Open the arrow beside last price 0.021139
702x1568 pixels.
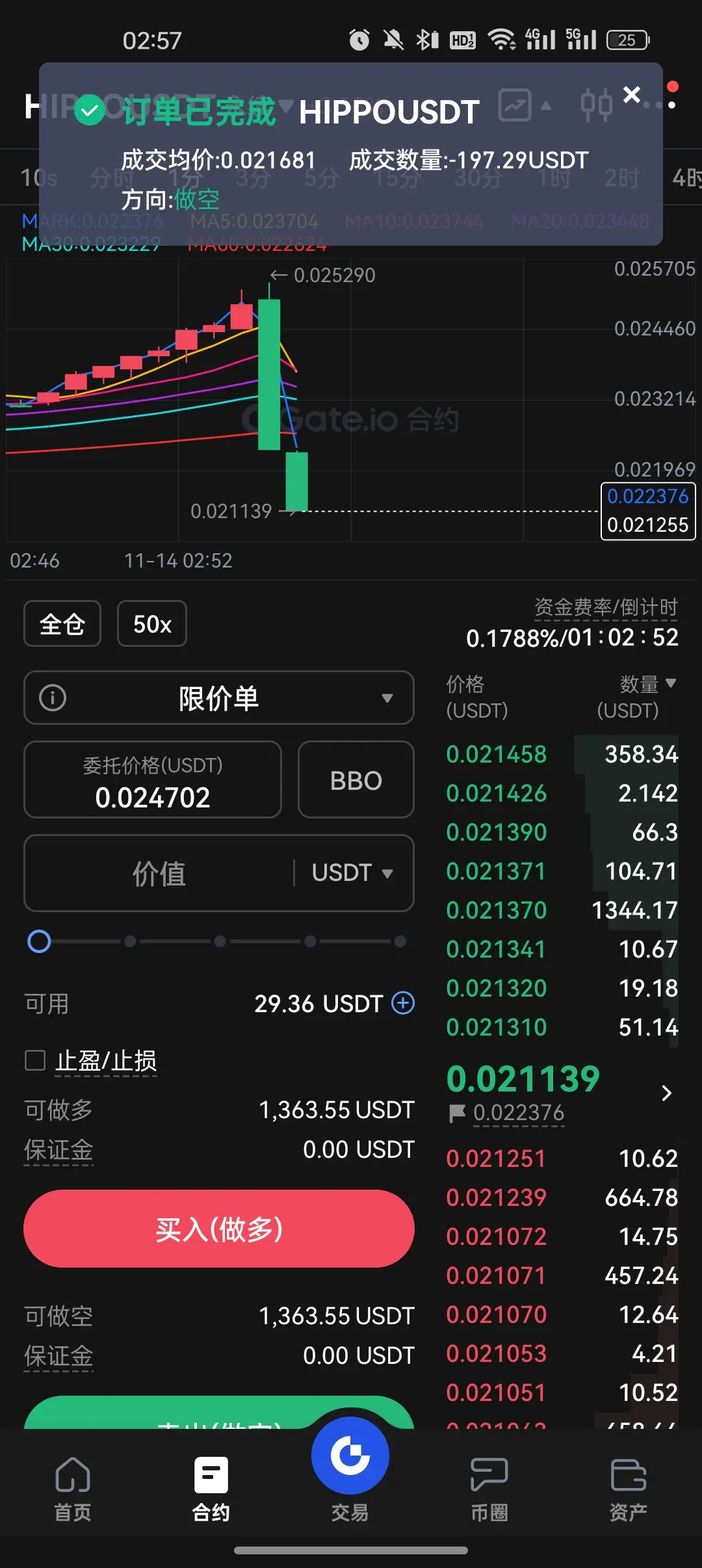666,1093
